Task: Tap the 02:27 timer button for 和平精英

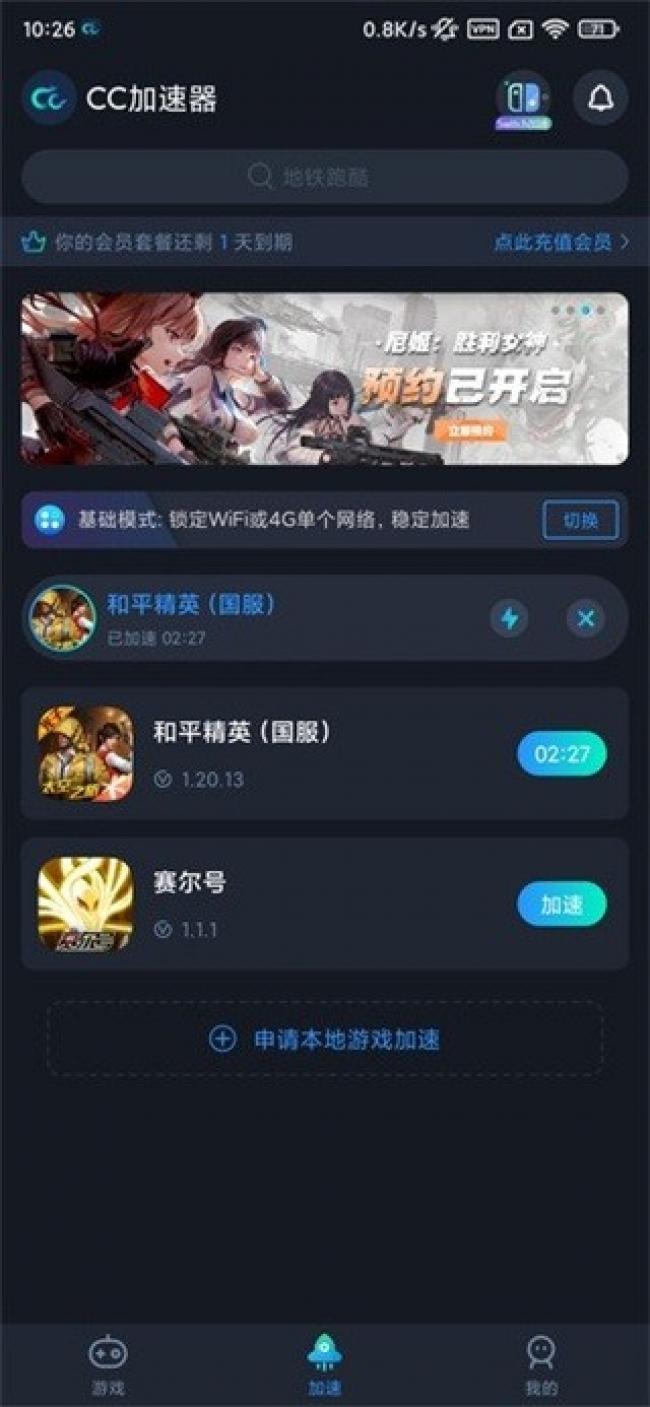Action: coord(561,754)
